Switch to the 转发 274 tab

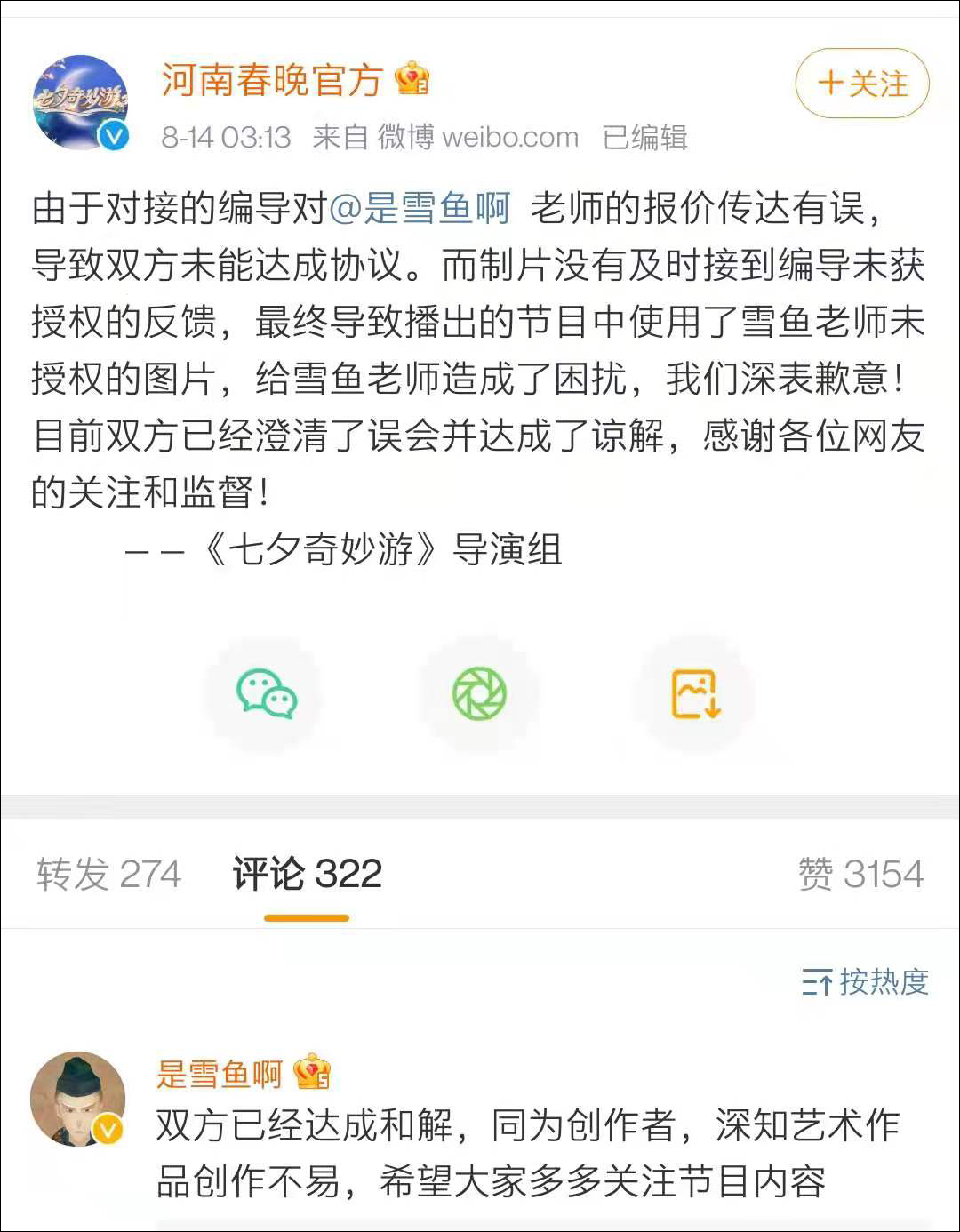(108, 874)
